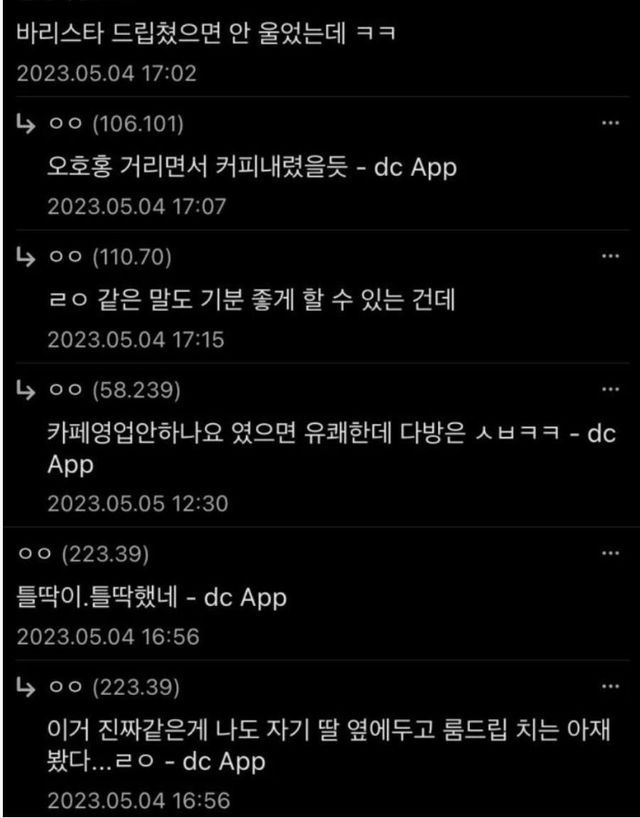Open the overflow menu for comment by (106.101)

[610, 123]
